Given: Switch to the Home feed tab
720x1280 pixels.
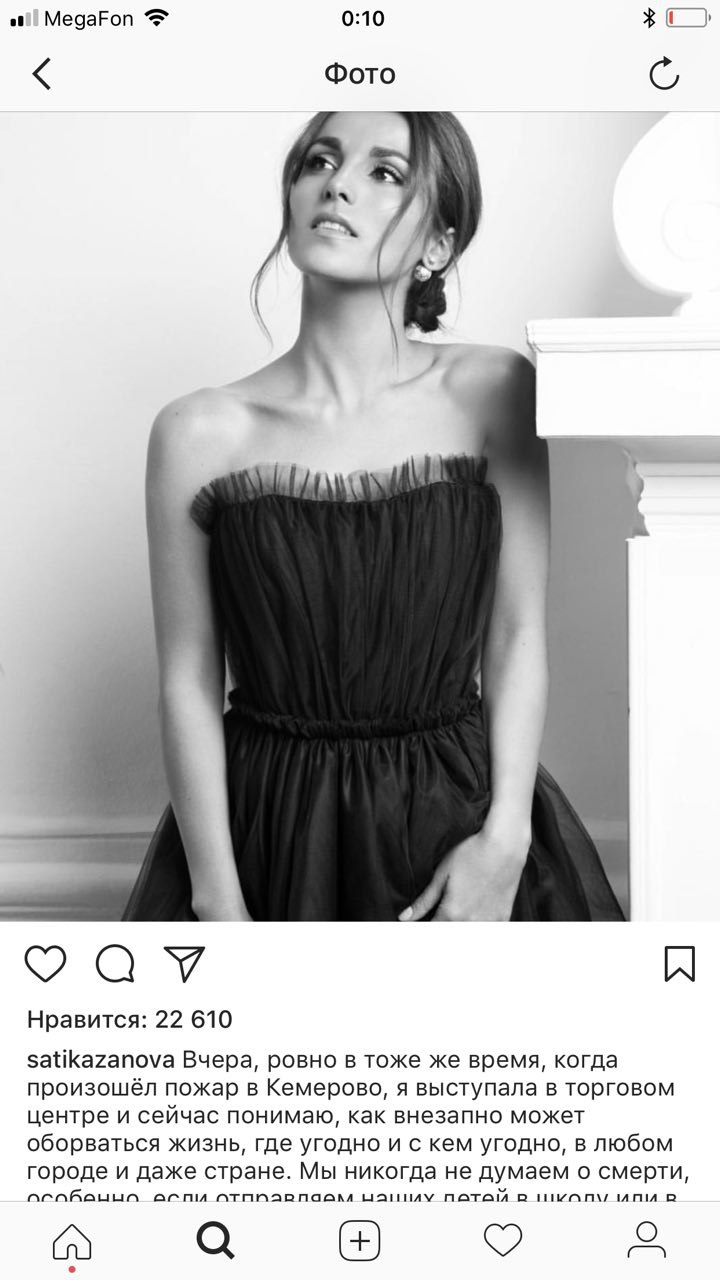Looking at the screenshot, I should pos(72,1242).
